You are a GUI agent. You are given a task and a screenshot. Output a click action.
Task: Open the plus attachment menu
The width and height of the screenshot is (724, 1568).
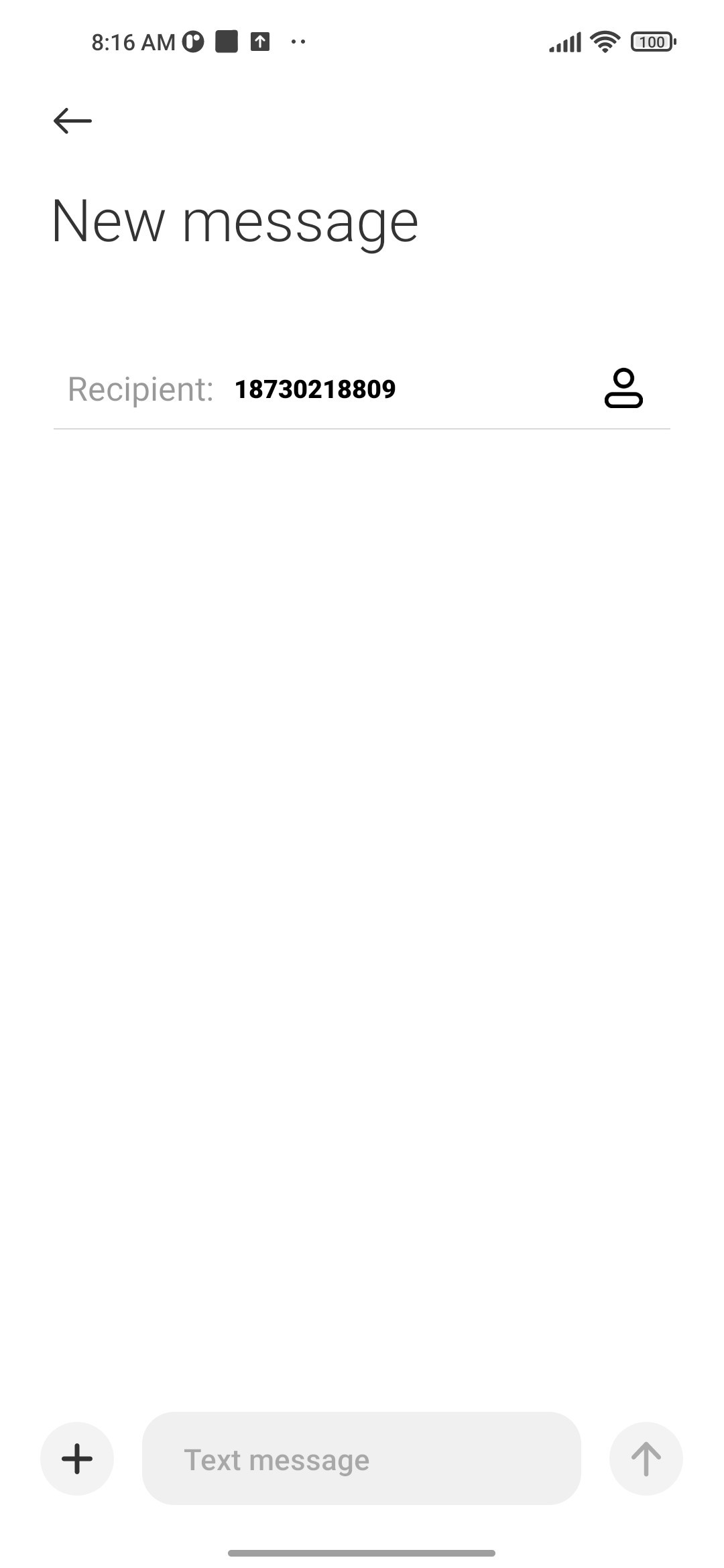click(x=77, y=1459)
